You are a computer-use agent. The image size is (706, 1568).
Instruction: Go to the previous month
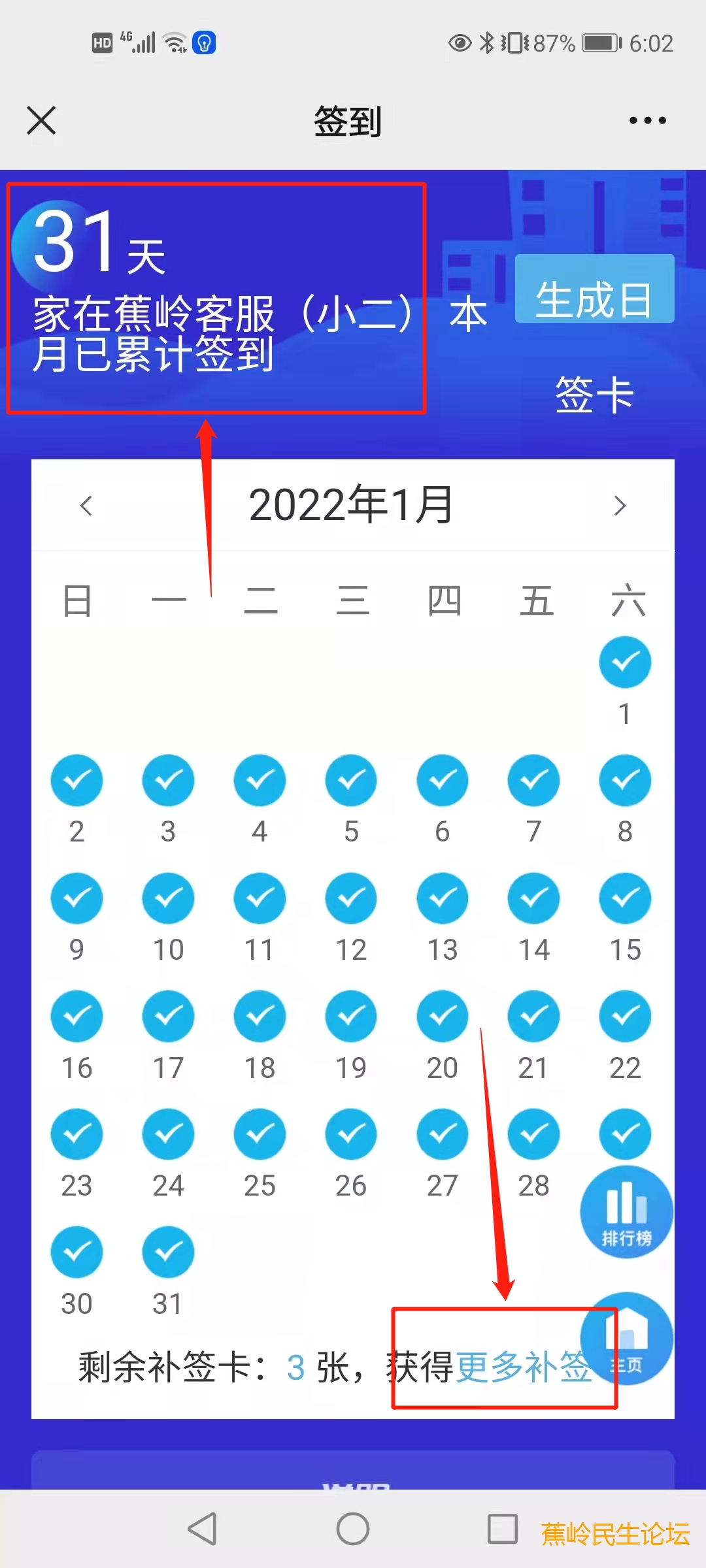pyautogui.click(x=86, y=506)
